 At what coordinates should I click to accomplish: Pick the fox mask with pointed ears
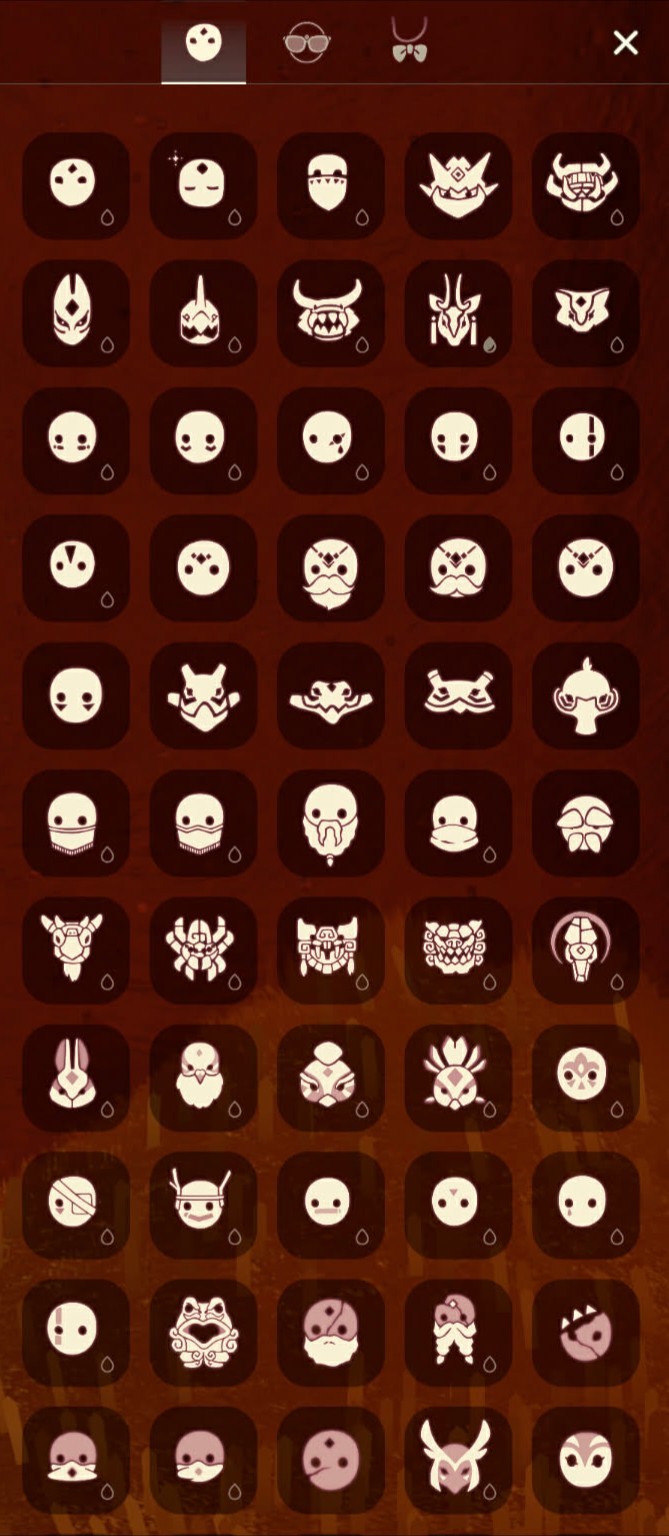click(x=75, y=312)
